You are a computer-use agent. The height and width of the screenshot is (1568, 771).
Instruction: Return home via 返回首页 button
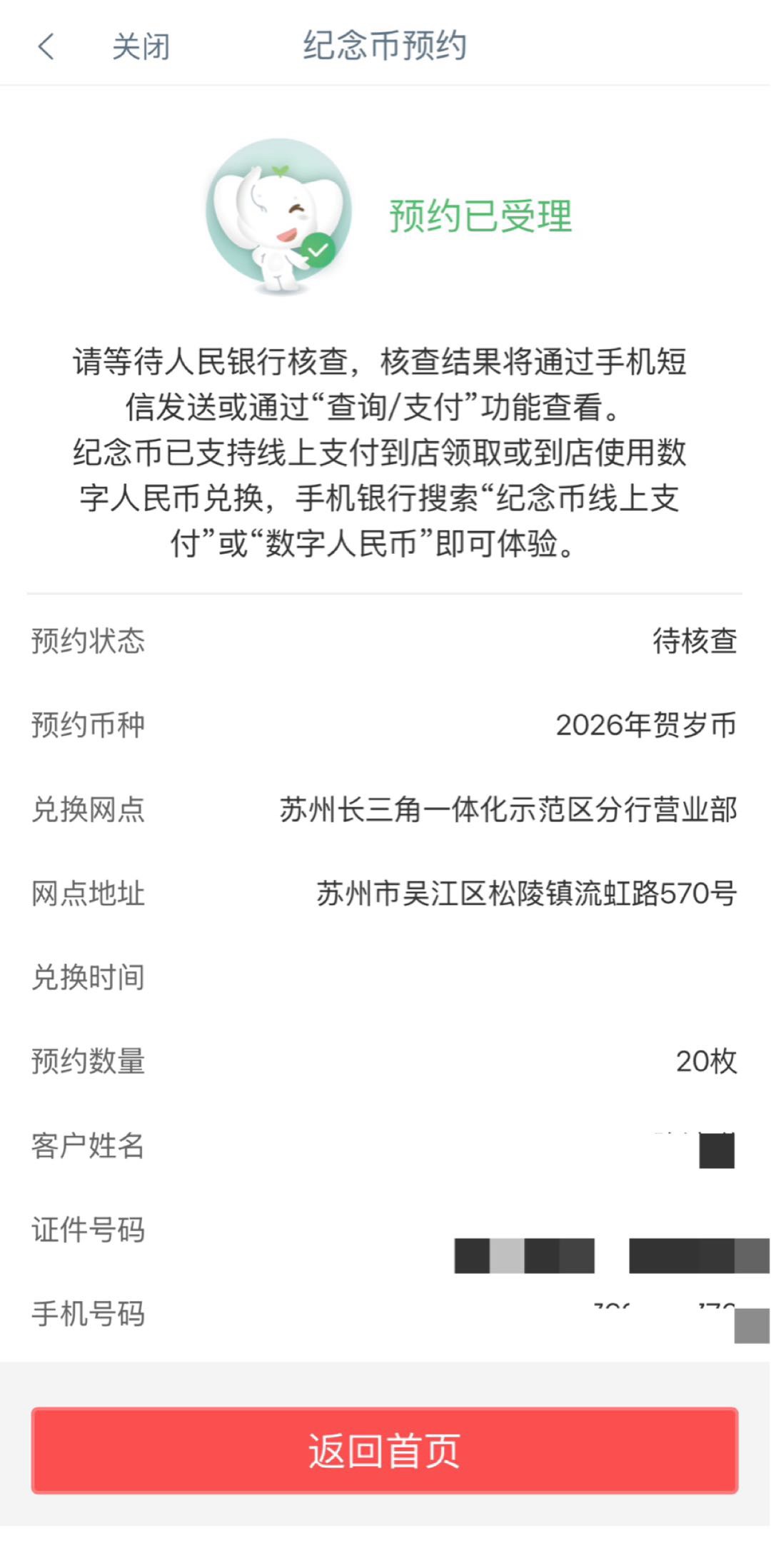tap(384, 1450)
